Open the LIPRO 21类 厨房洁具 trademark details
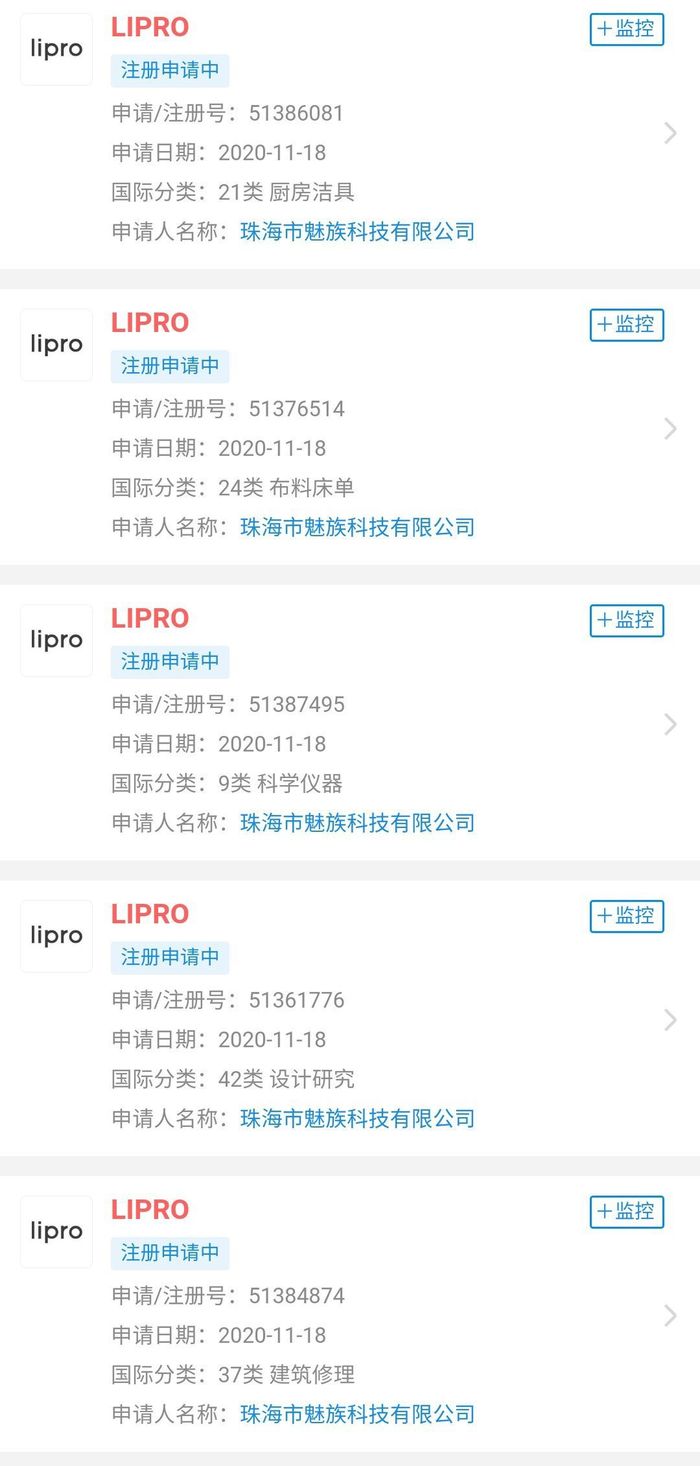Image resolution: width=700 pixels, height=1466 pixels. [x=350, y=133]
